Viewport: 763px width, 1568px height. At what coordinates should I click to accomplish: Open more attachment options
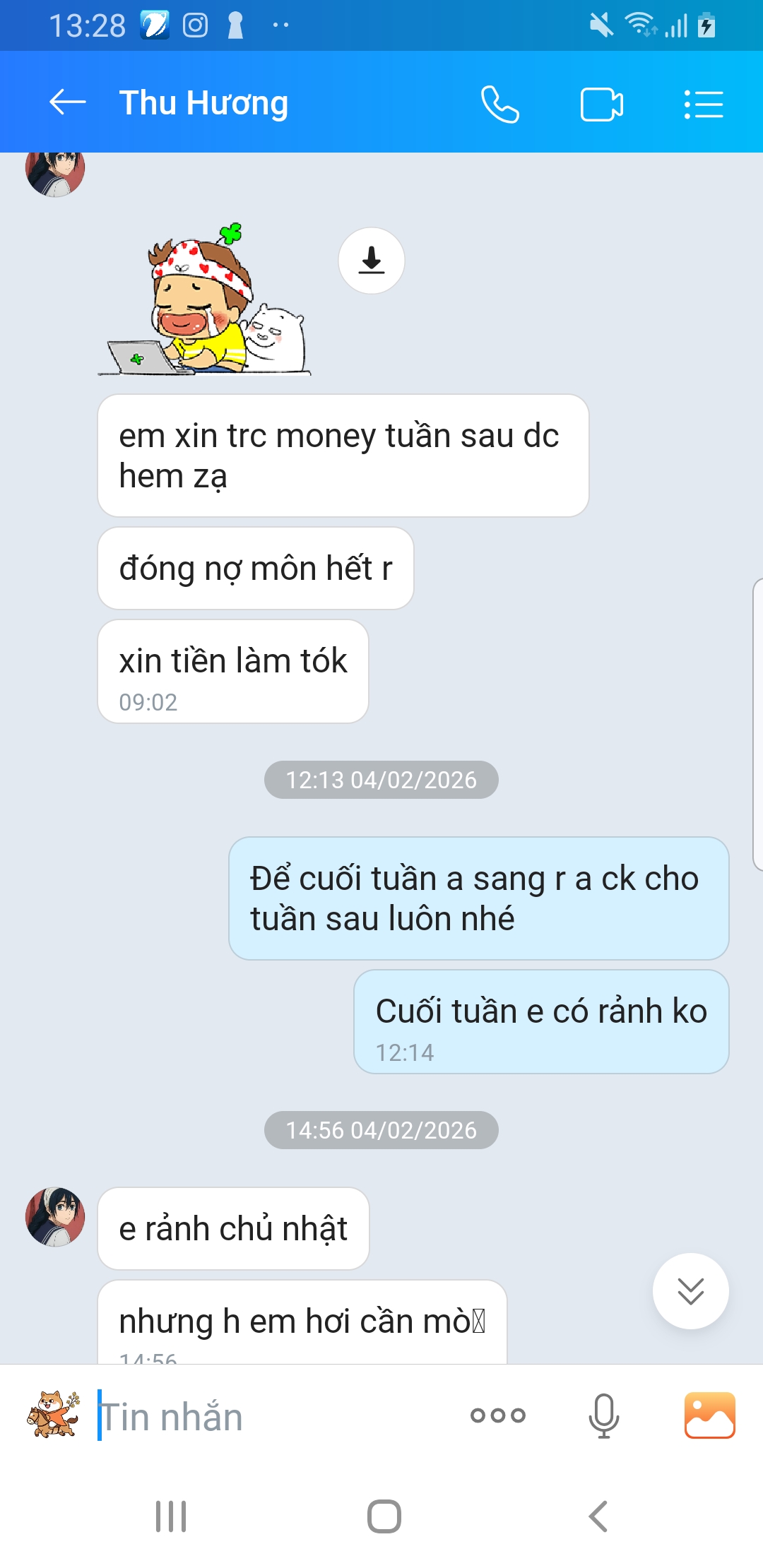[x=498, y=1415]
